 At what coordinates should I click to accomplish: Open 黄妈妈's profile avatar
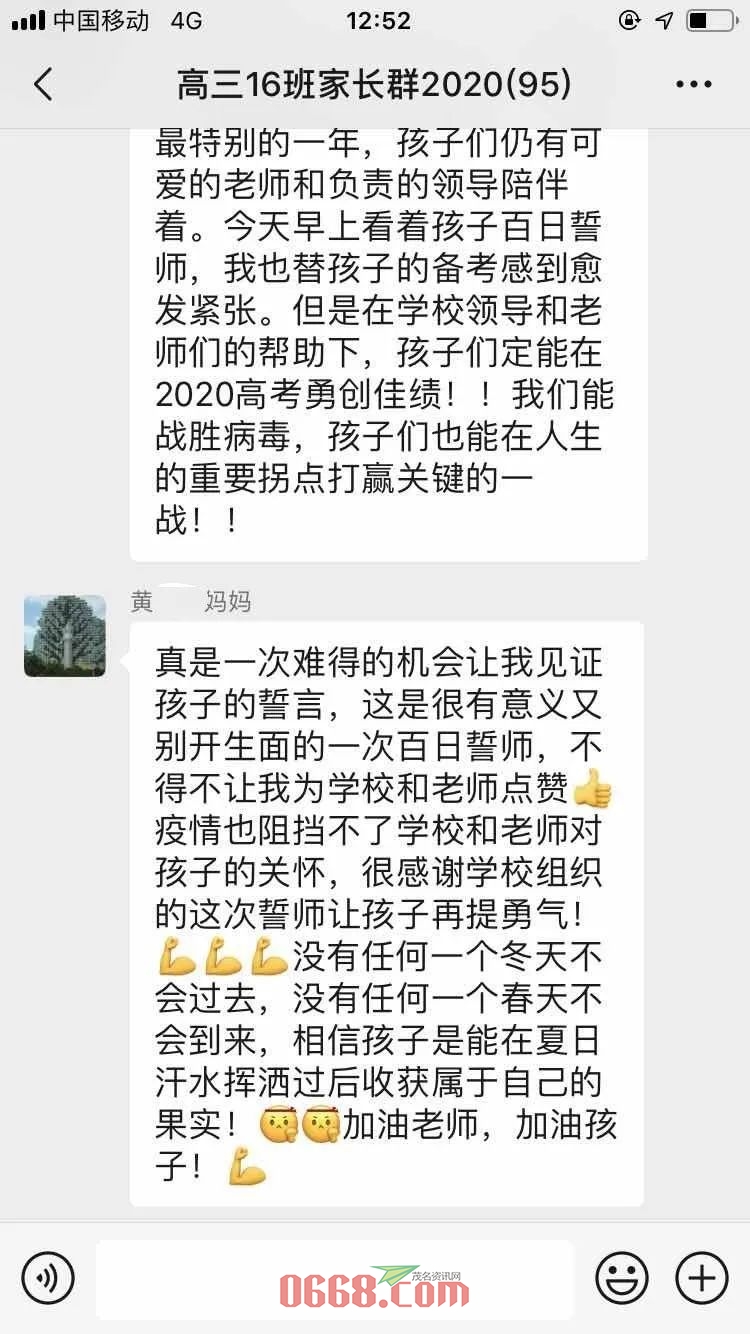coord(65,636)
